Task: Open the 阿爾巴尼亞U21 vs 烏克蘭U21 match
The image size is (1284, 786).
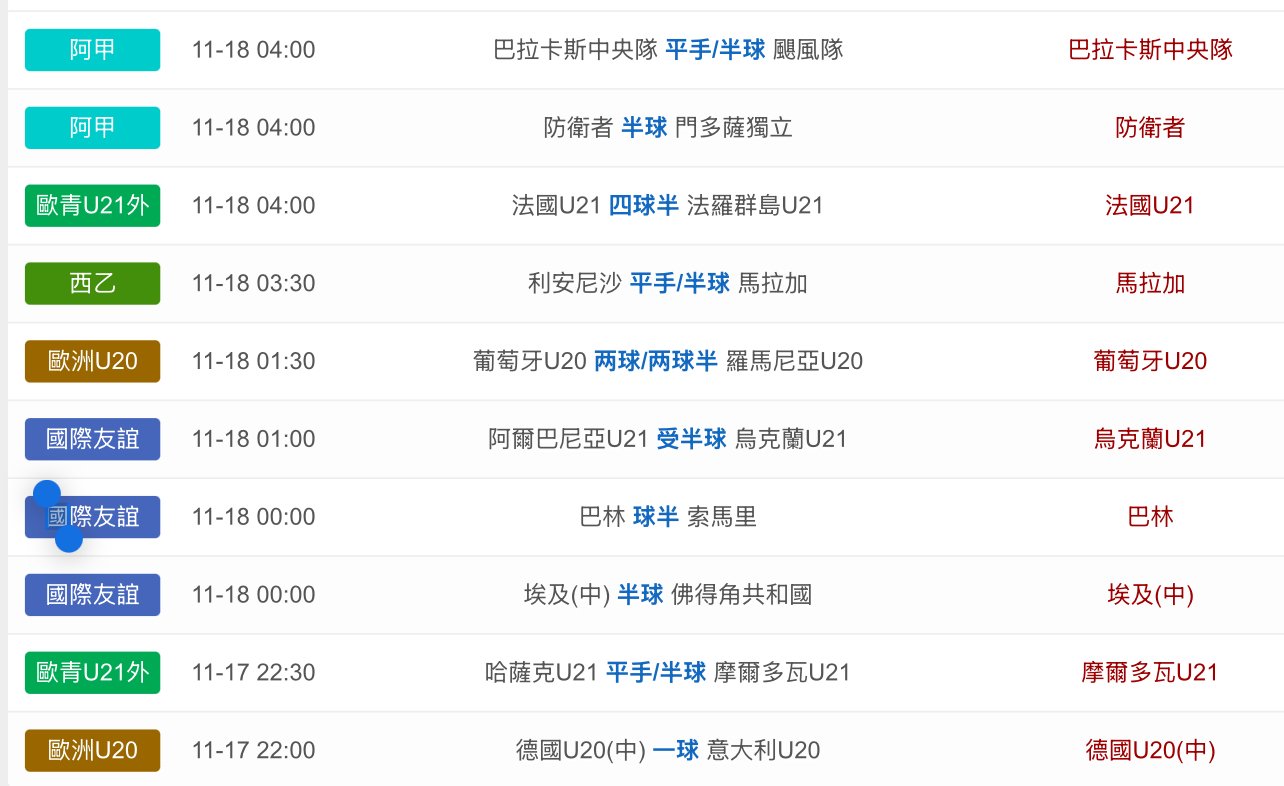Action: tap(668, 439)
